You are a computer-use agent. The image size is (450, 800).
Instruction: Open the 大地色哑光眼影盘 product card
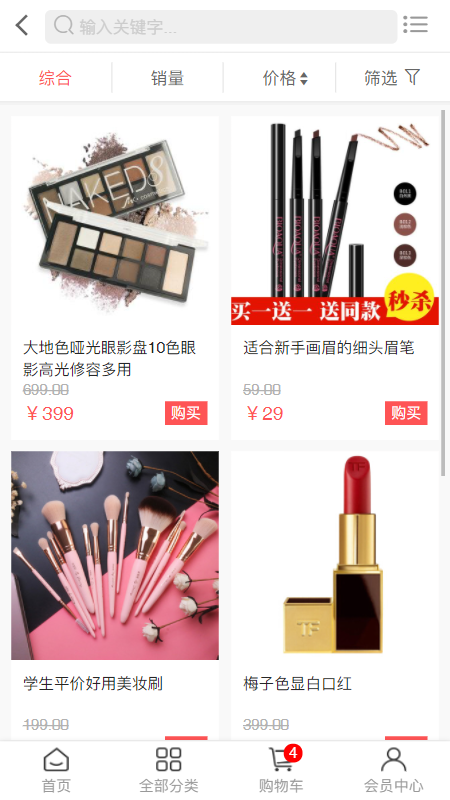[x=115, y=278]
